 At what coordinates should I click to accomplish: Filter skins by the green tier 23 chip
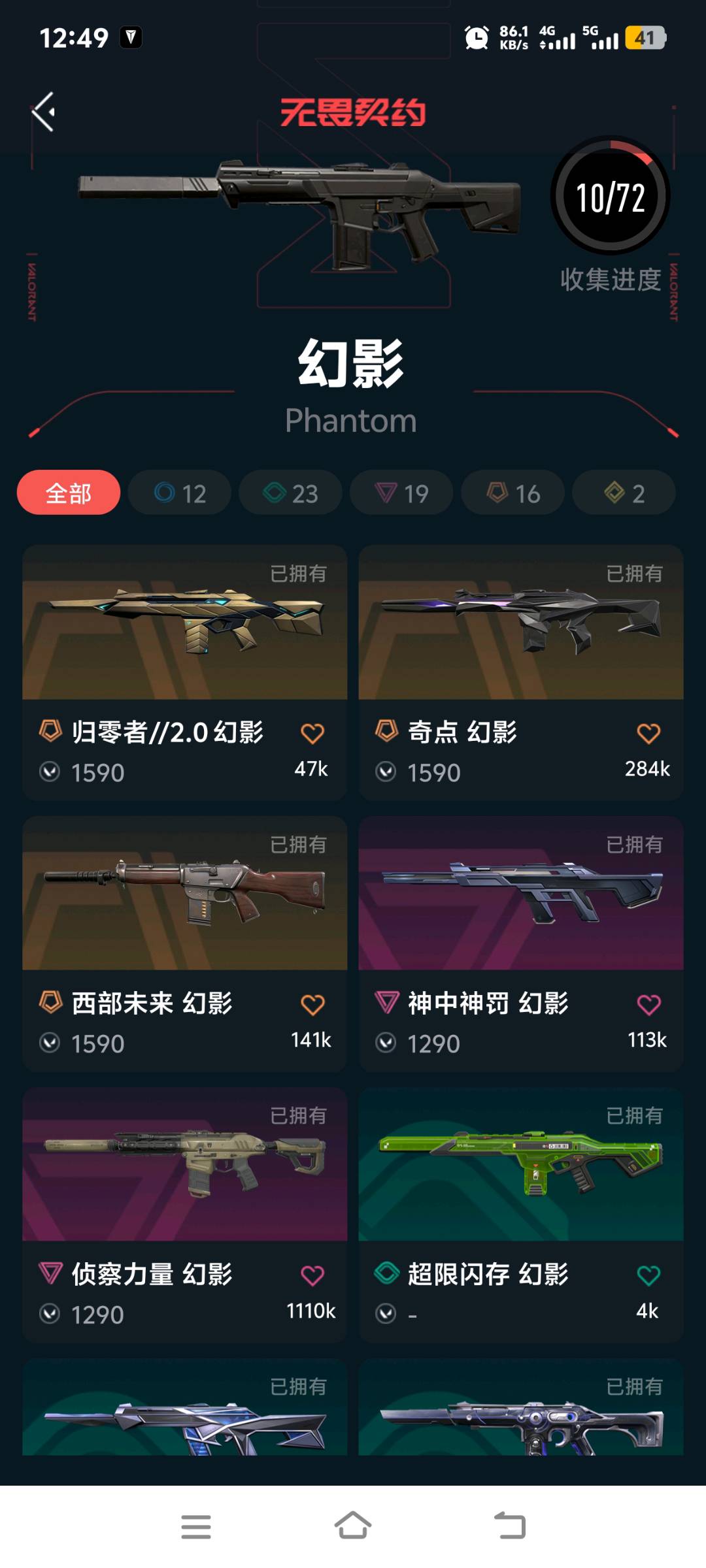coord(291,493)
